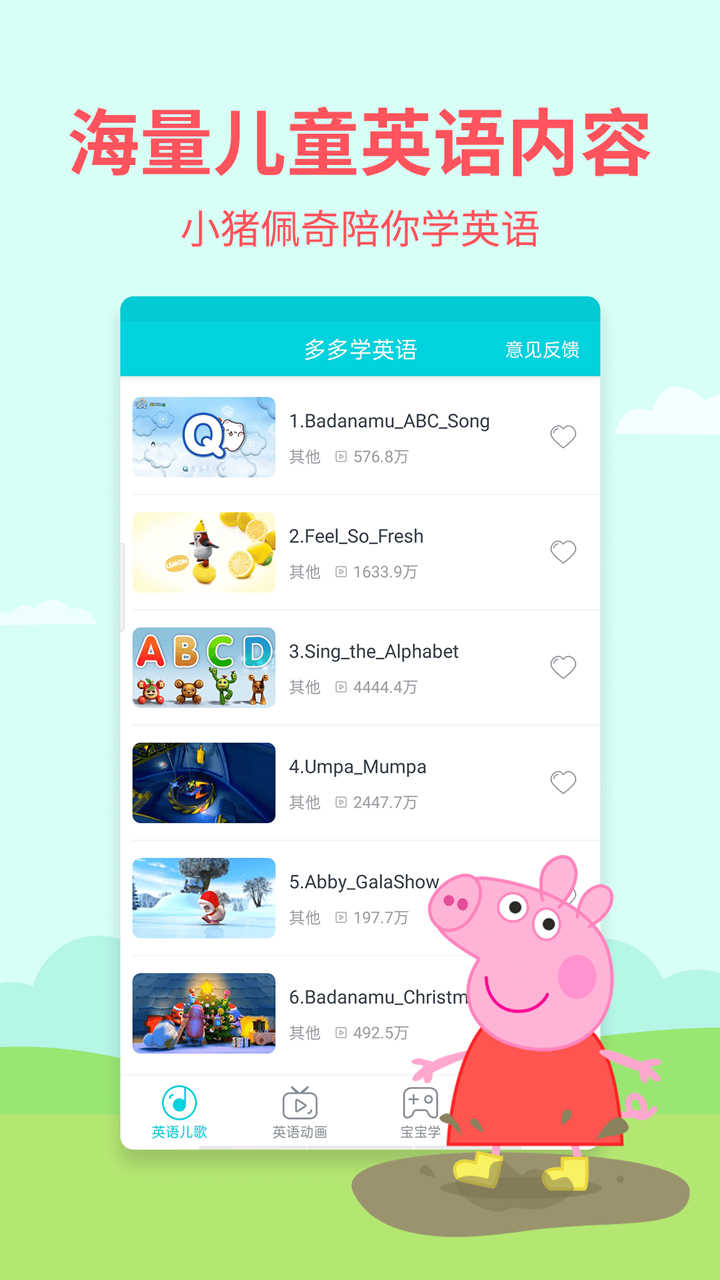Tap the video icon next to 2447.7万

pyautogui.click(x=340, y=802)
